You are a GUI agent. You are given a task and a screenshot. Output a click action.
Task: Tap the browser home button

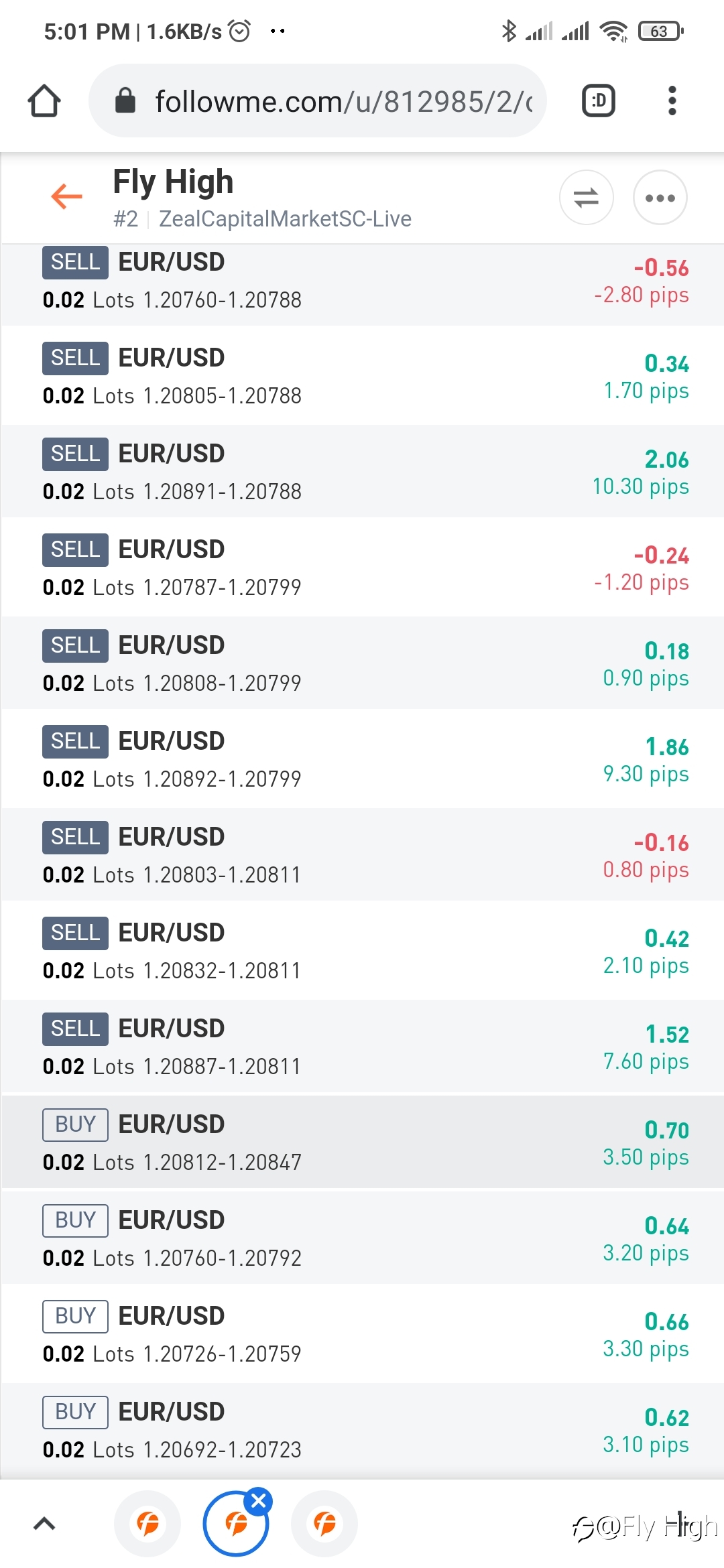[44, 101]
